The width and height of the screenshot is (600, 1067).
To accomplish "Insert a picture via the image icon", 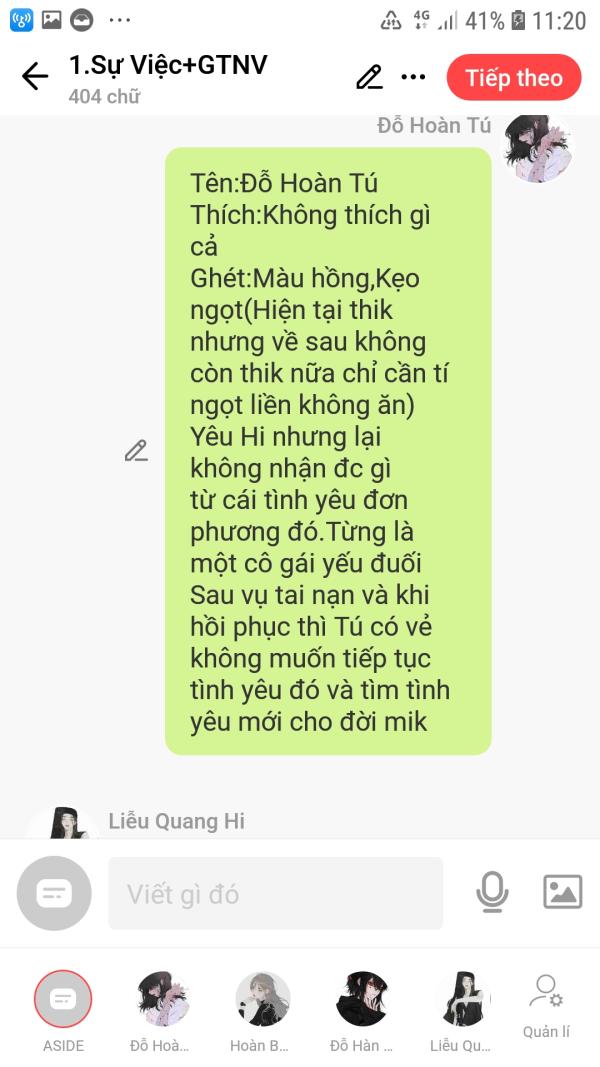I will 563,892.
